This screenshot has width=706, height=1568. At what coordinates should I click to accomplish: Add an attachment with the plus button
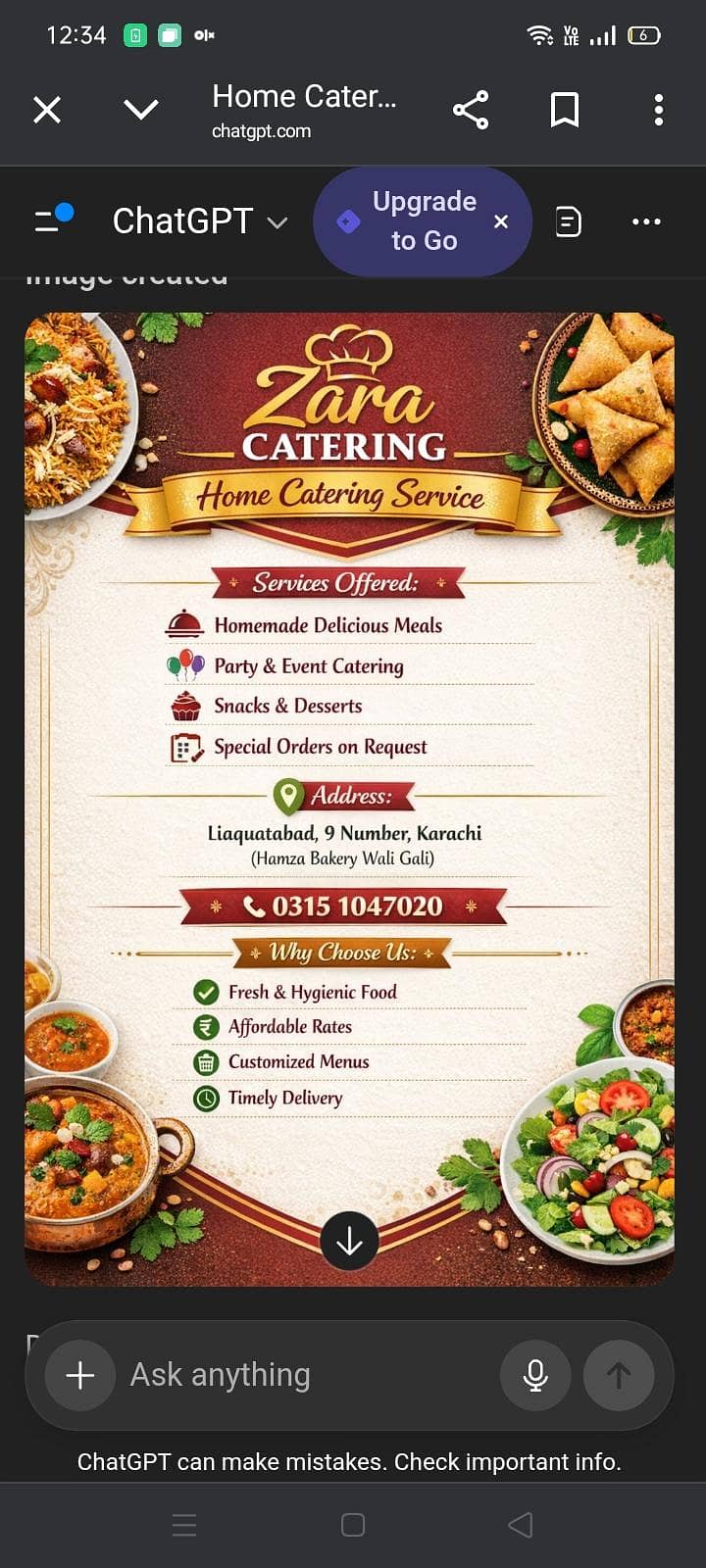80,1375
